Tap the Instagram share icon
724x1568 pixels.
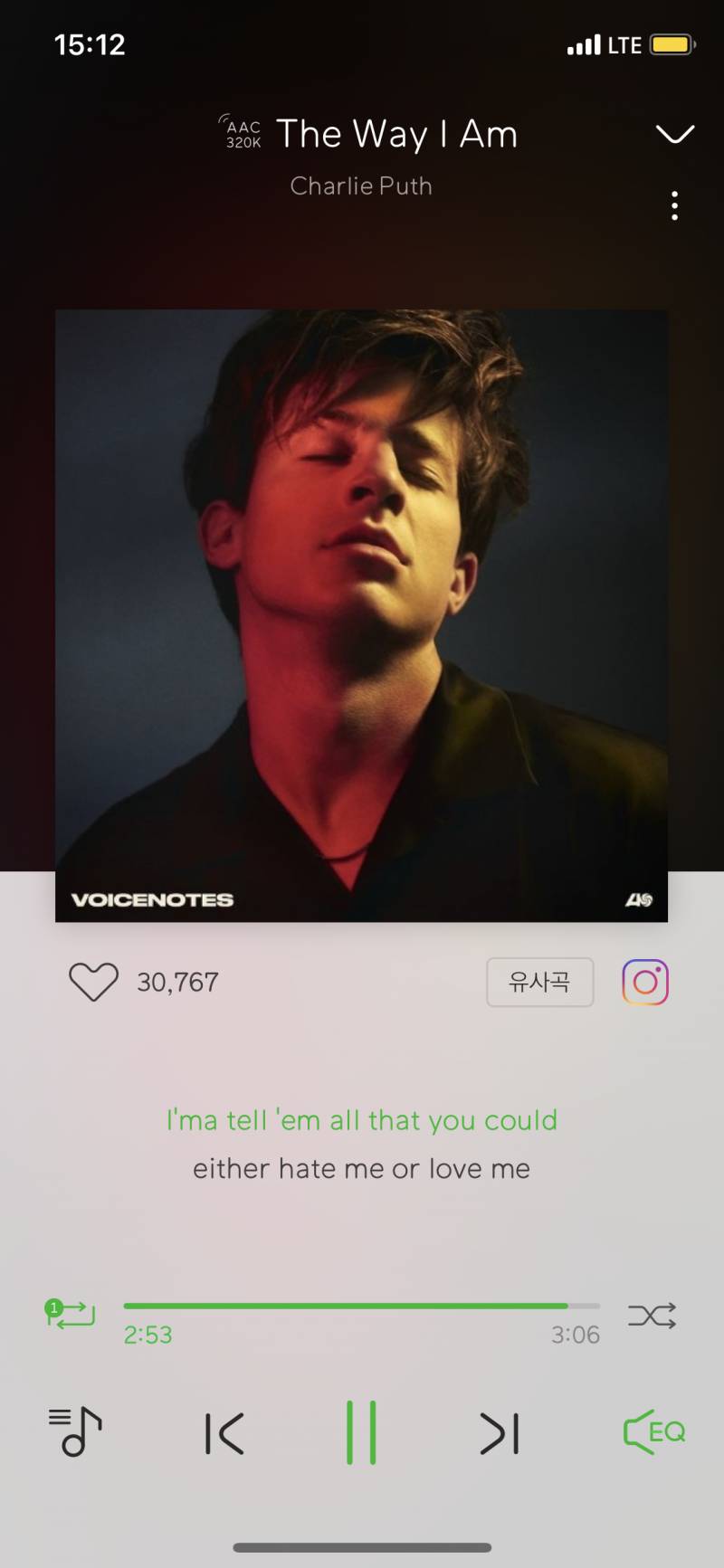[x=644, y=982]
